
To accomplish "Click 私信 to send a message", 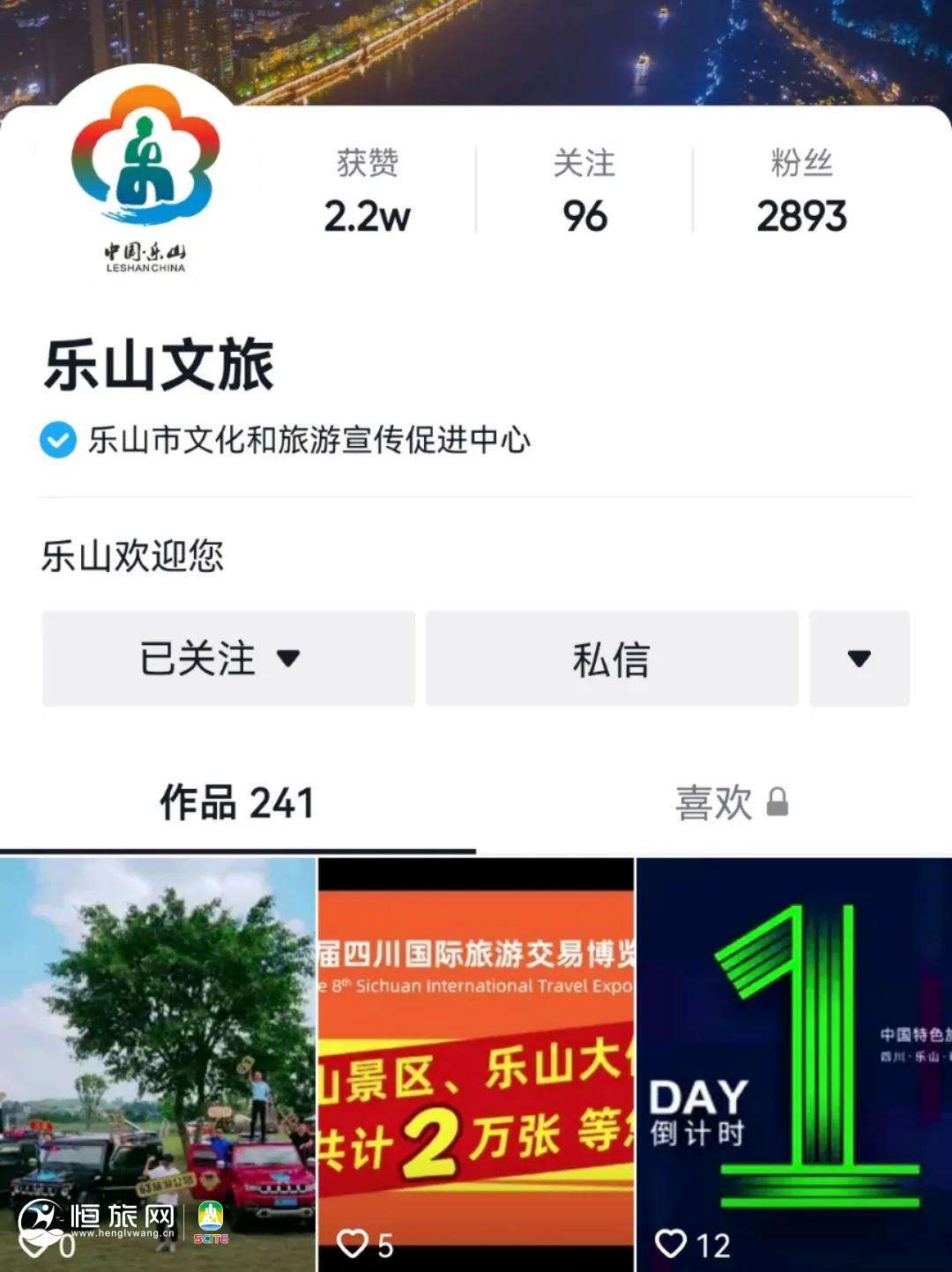I will 610,658.
